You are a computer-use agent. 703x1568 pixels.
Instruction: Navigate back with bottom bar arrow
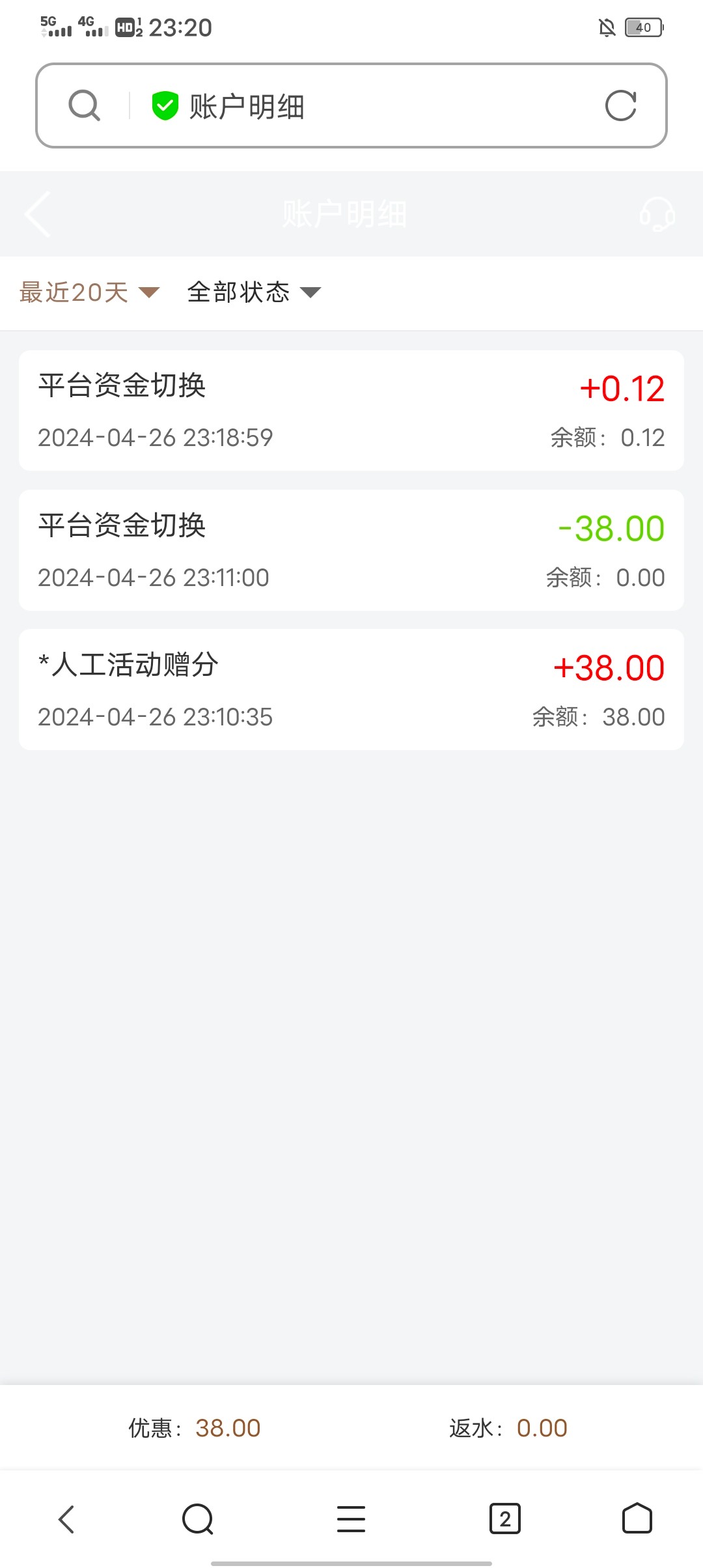click(x=66, y=1519)
